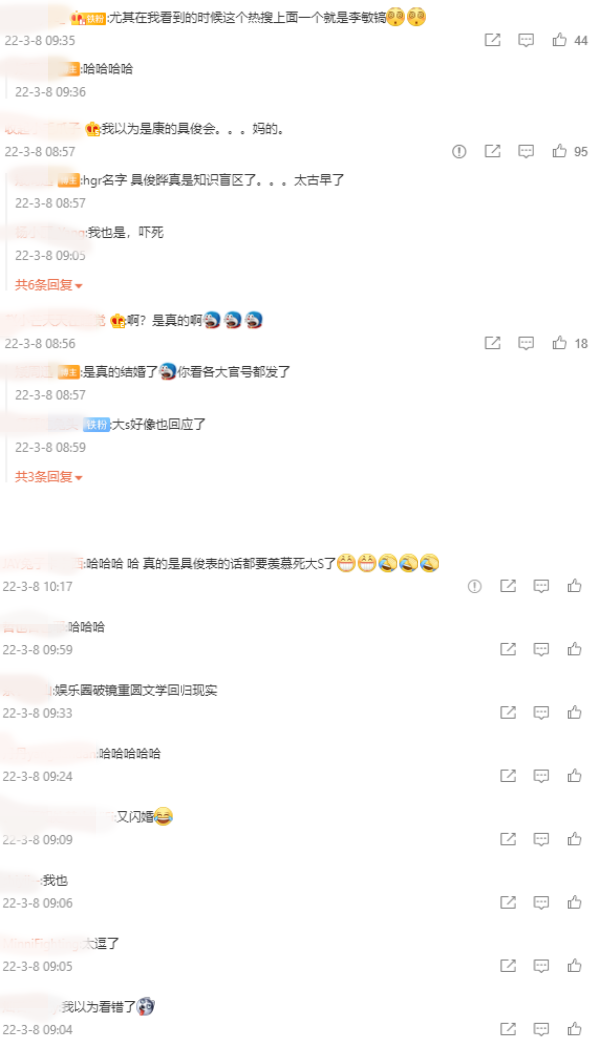This screenshot has height=1055, width=600.
Task: Expand 共3条回复 replies
Action: [48, 477]
